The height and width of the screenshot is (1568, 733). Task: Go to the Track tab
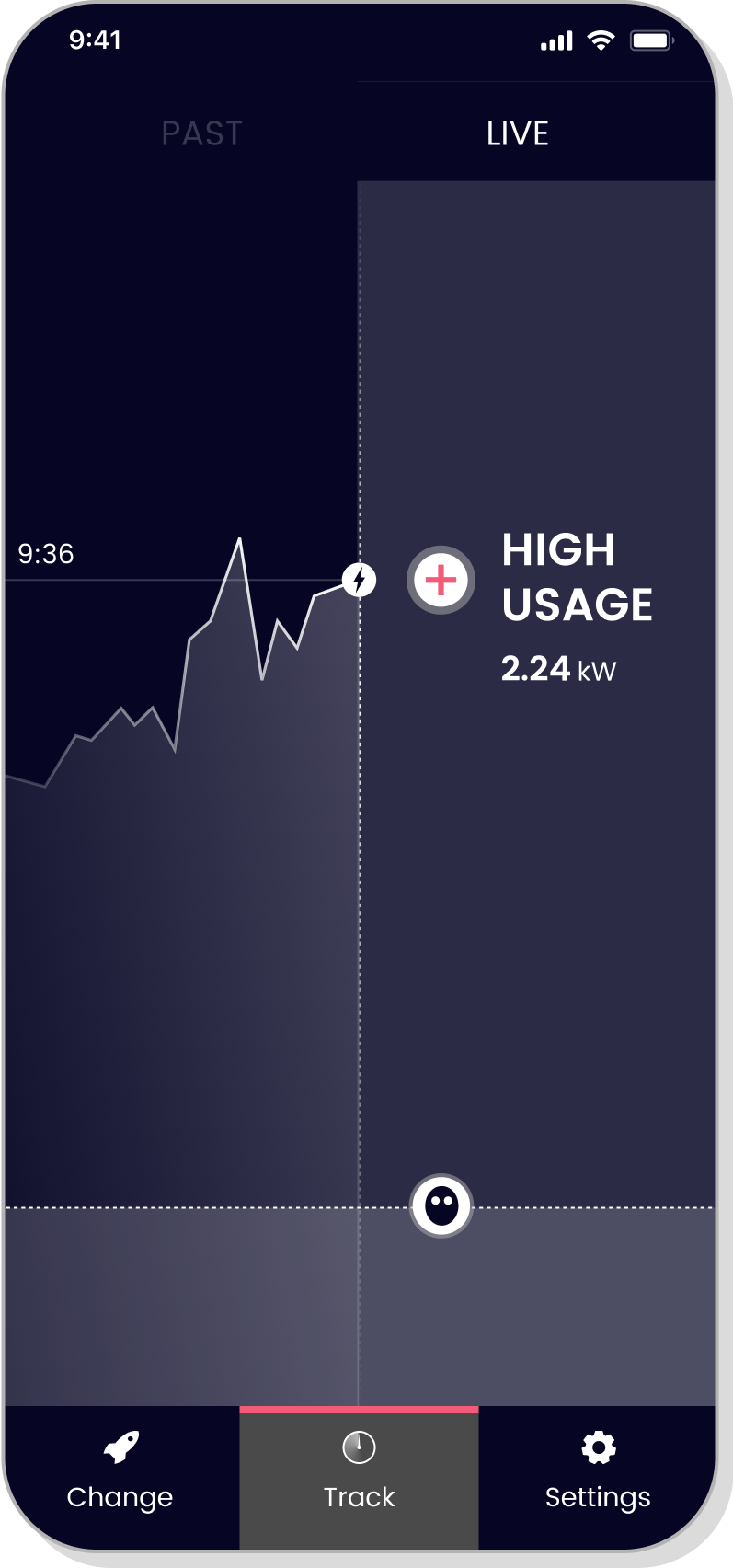359,1477
